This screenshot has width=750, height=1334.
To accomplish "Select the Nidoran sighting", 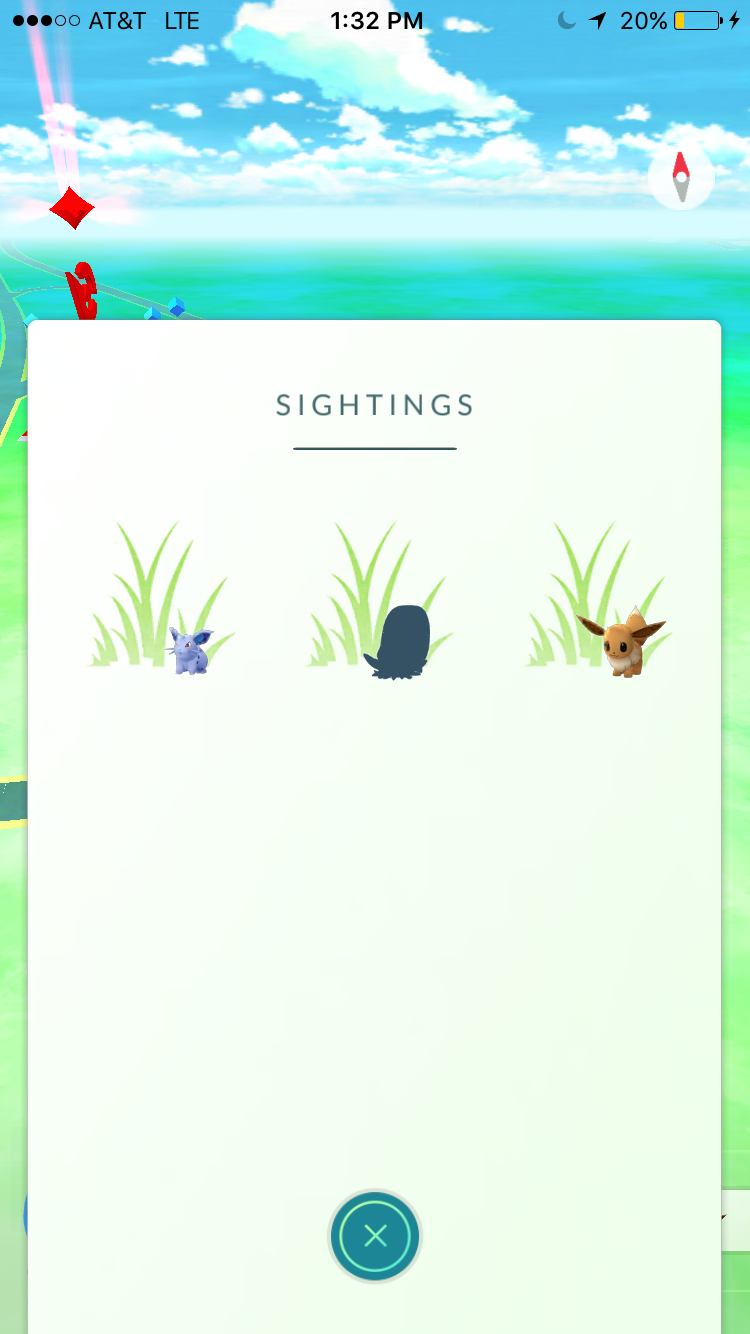I will coord(190,648).
